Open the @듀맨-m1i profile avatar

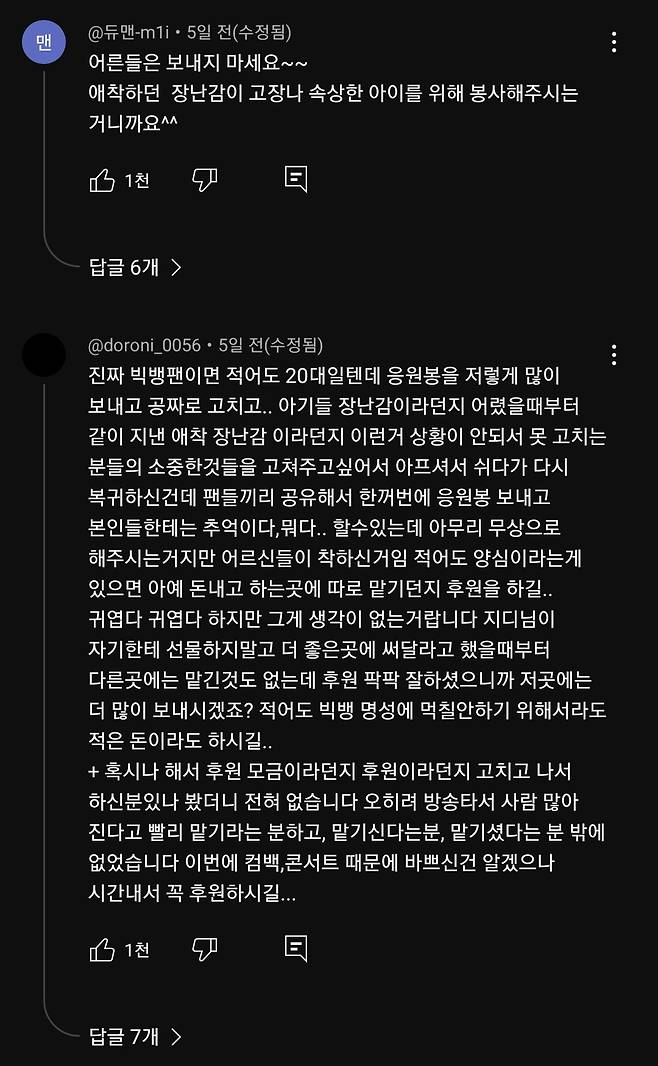(x=44, y=43)
